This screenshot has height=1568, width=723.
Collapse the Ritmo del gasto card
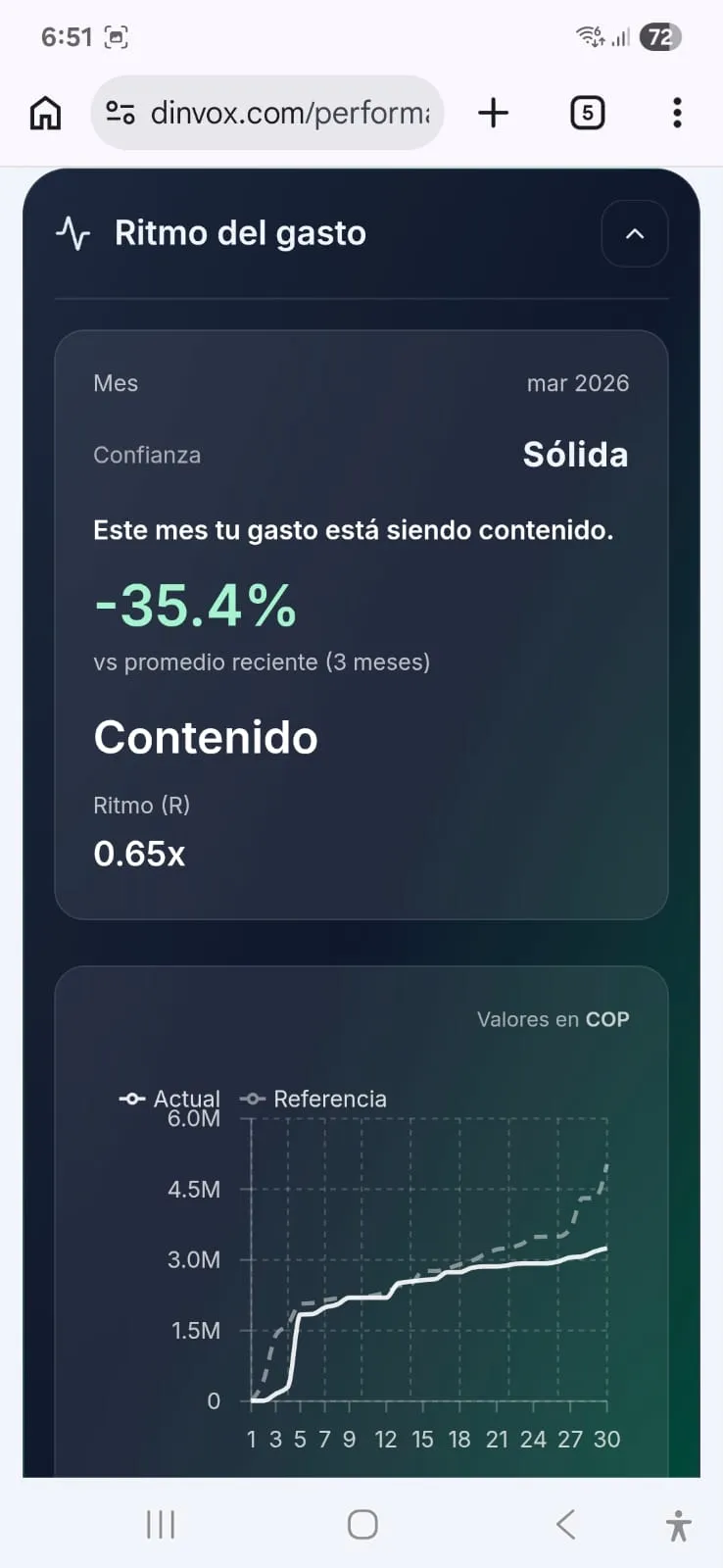click(x=634, y=234)
